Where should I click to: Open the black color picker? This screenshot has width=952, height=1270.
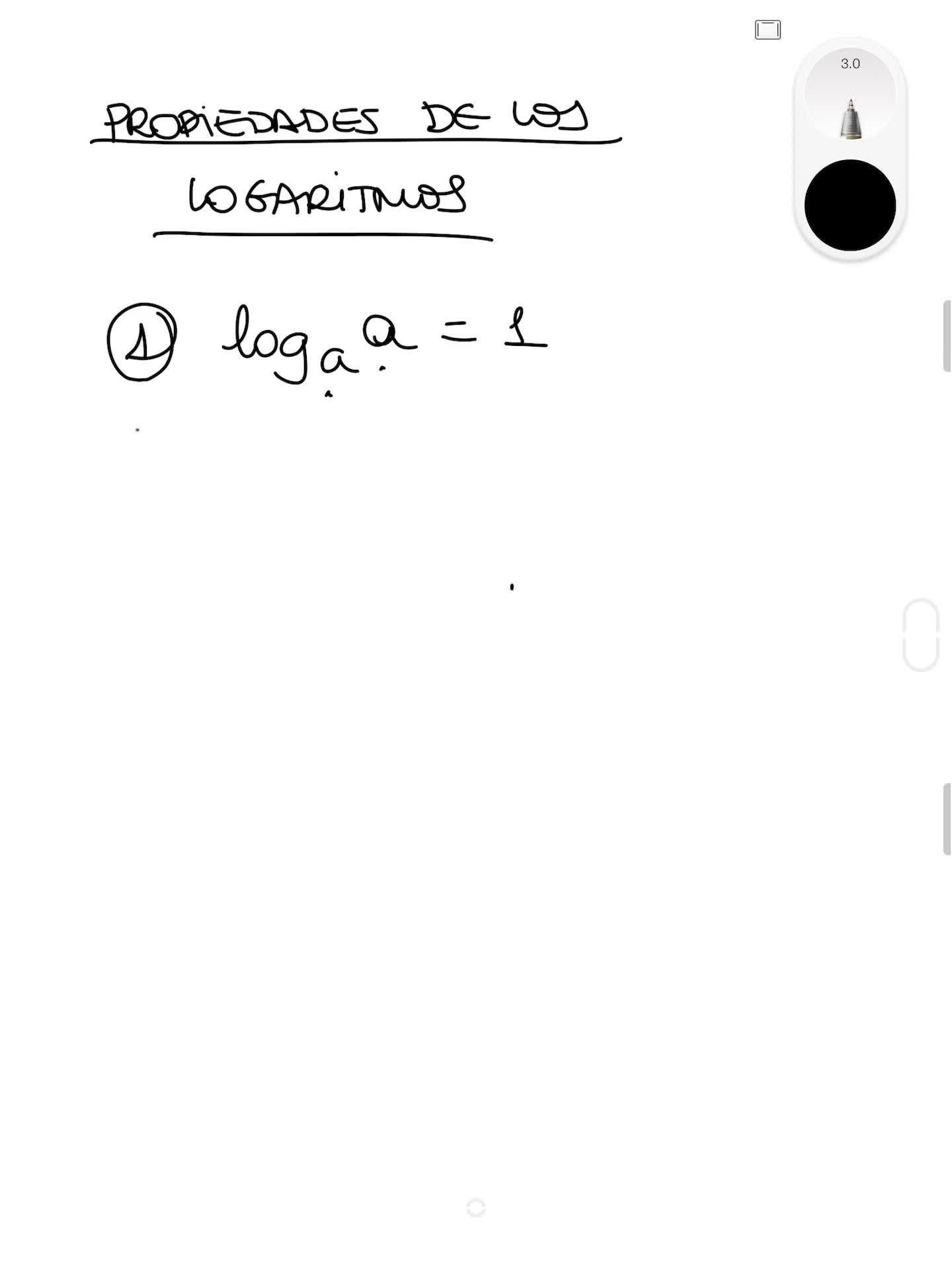click(x=850, y=205)
